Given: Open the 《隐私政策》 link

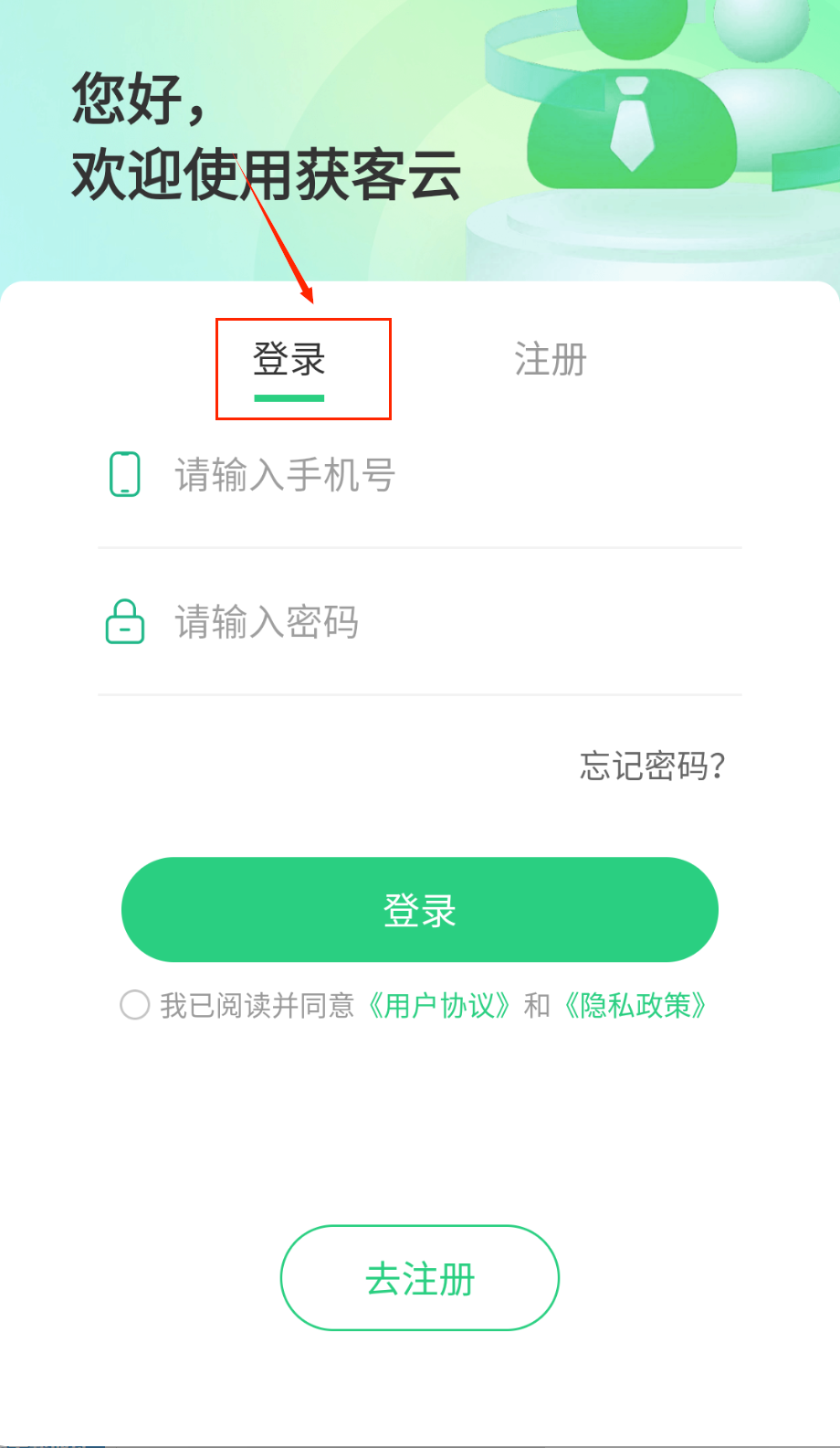Looking at the screenshot, I should 635,1006.
